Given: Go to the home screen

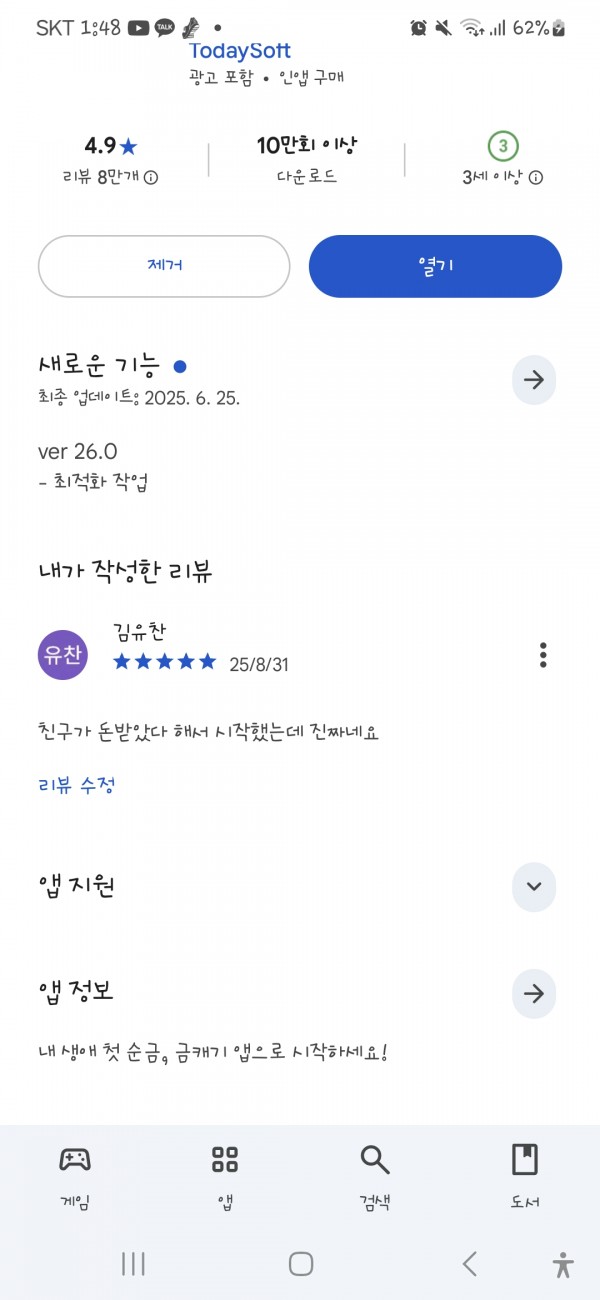Looking at the screenshot, I should [x=301, y=1264].
